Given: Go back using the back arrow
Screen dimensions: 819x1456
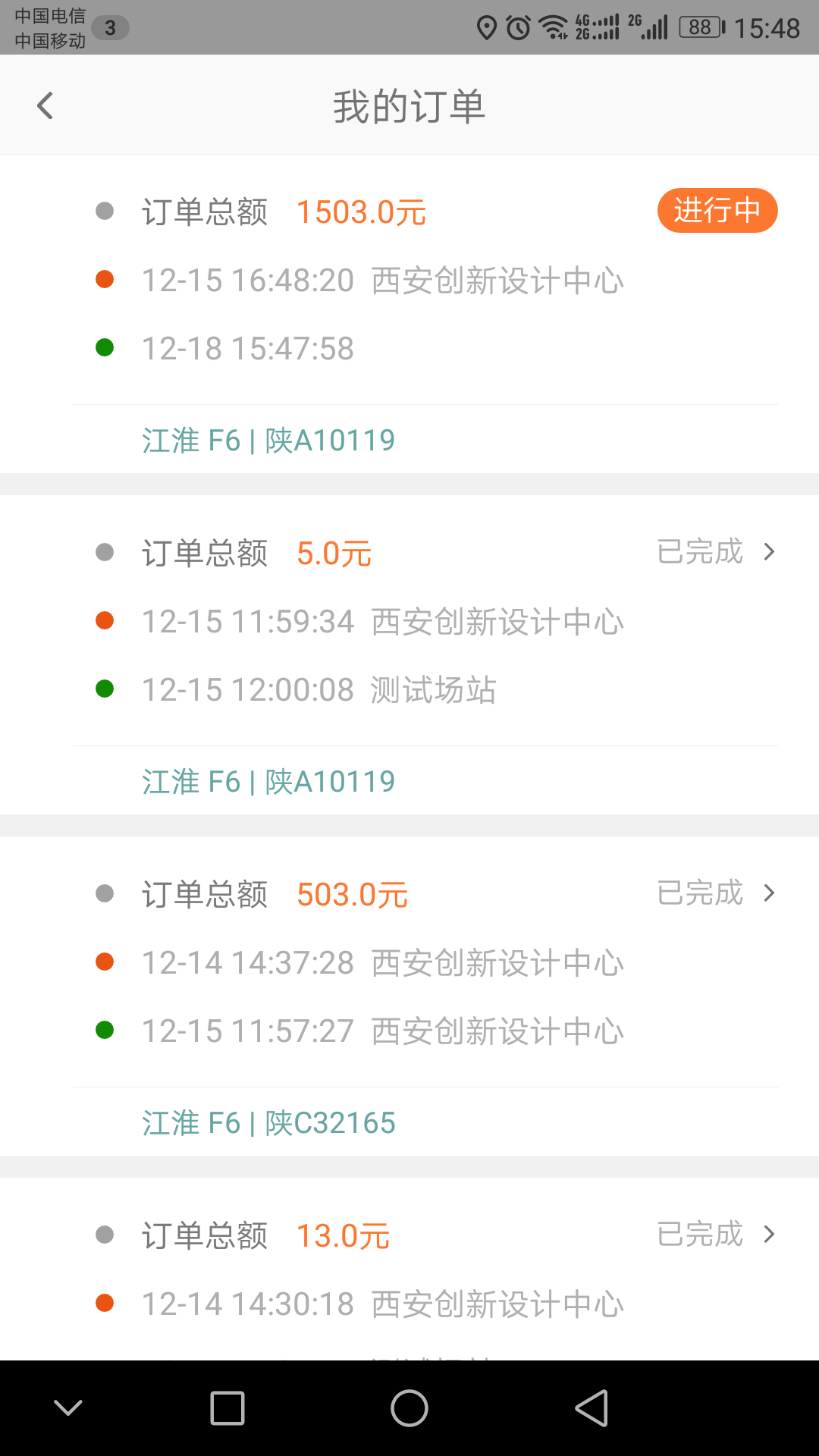Looking at the screenshot, I should coord(44,105).
